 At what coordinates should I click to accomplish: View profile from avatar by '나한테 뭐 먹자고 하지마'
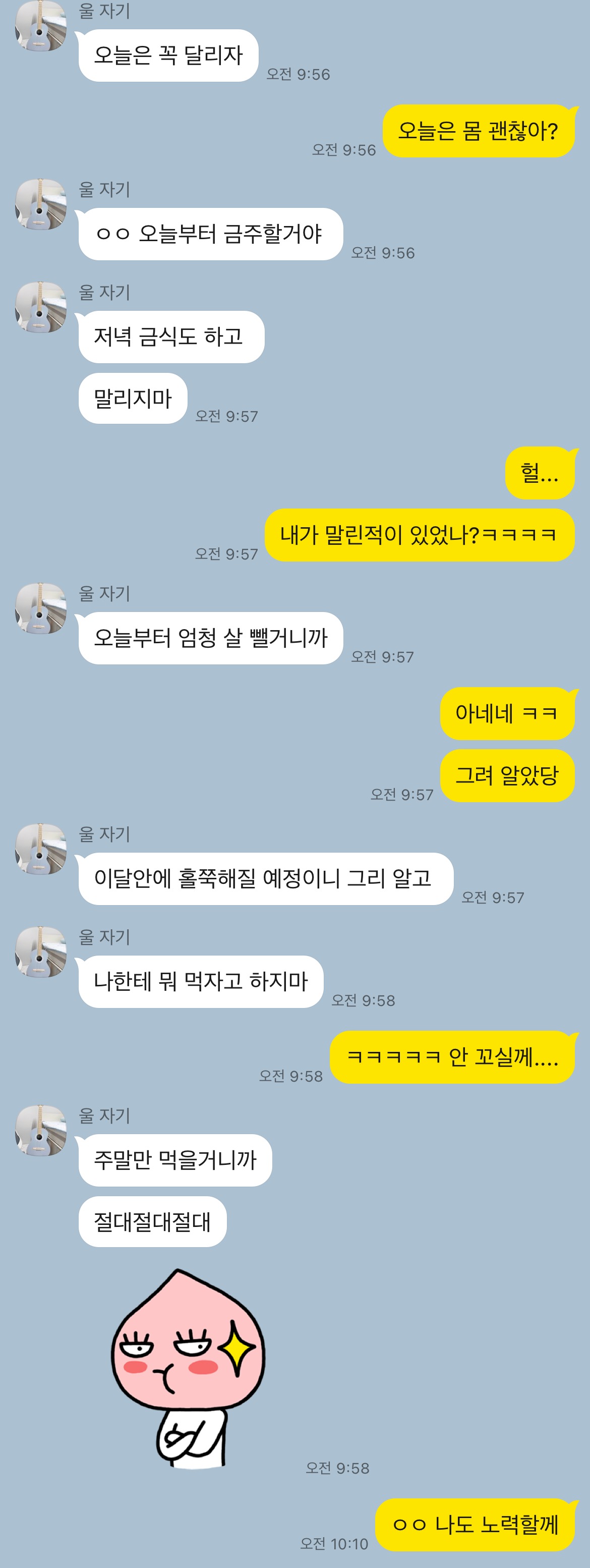point(41,952)
